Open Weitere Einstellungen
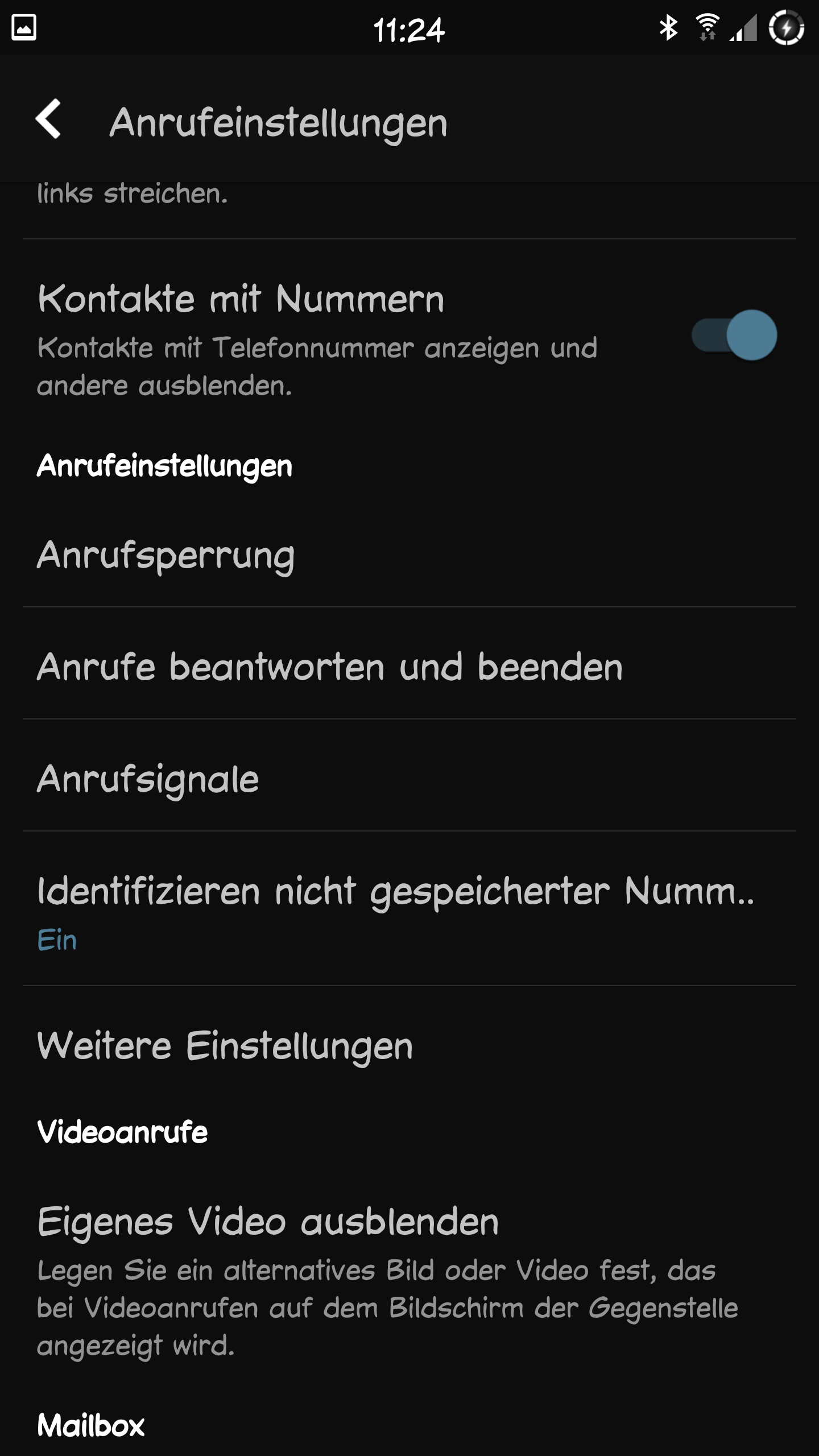This screenshot has height=1456, width=819. (x=409, y=1044)
